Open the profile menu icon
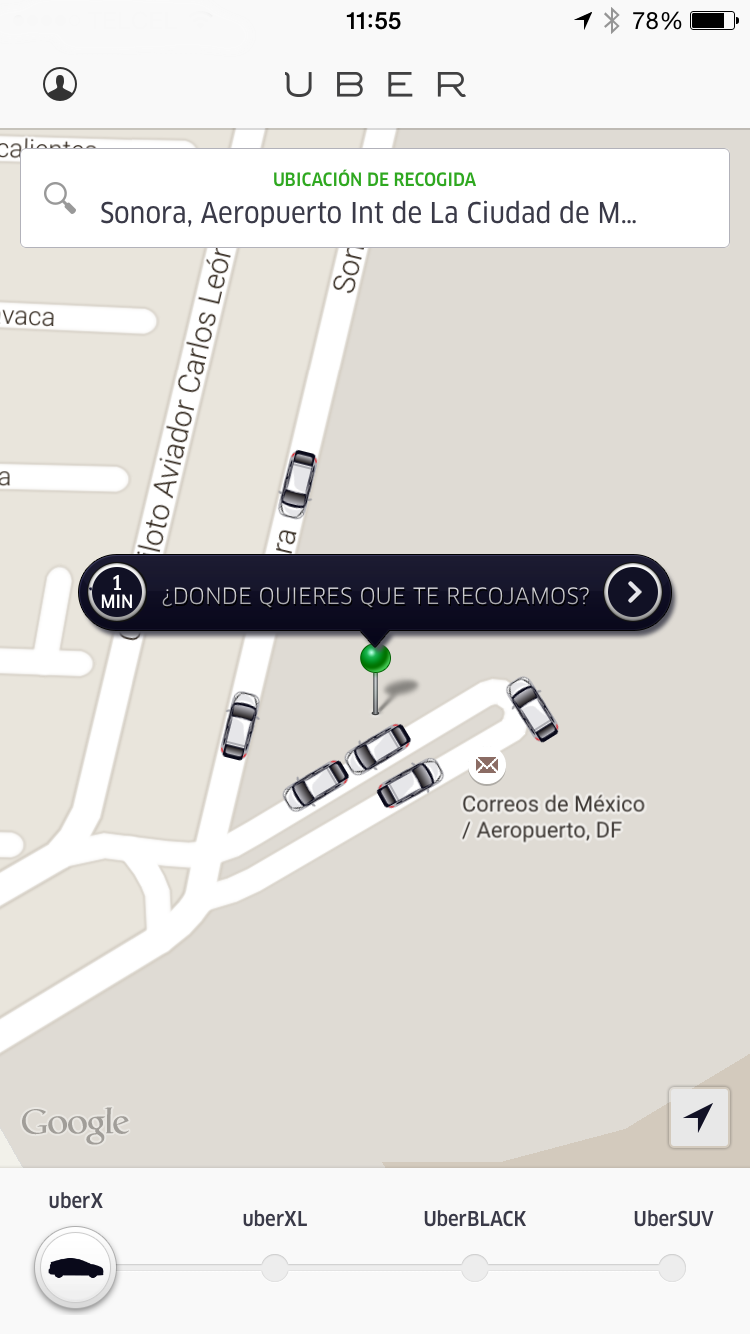This screenshot has width=750, height=1334. pos(60,84)
